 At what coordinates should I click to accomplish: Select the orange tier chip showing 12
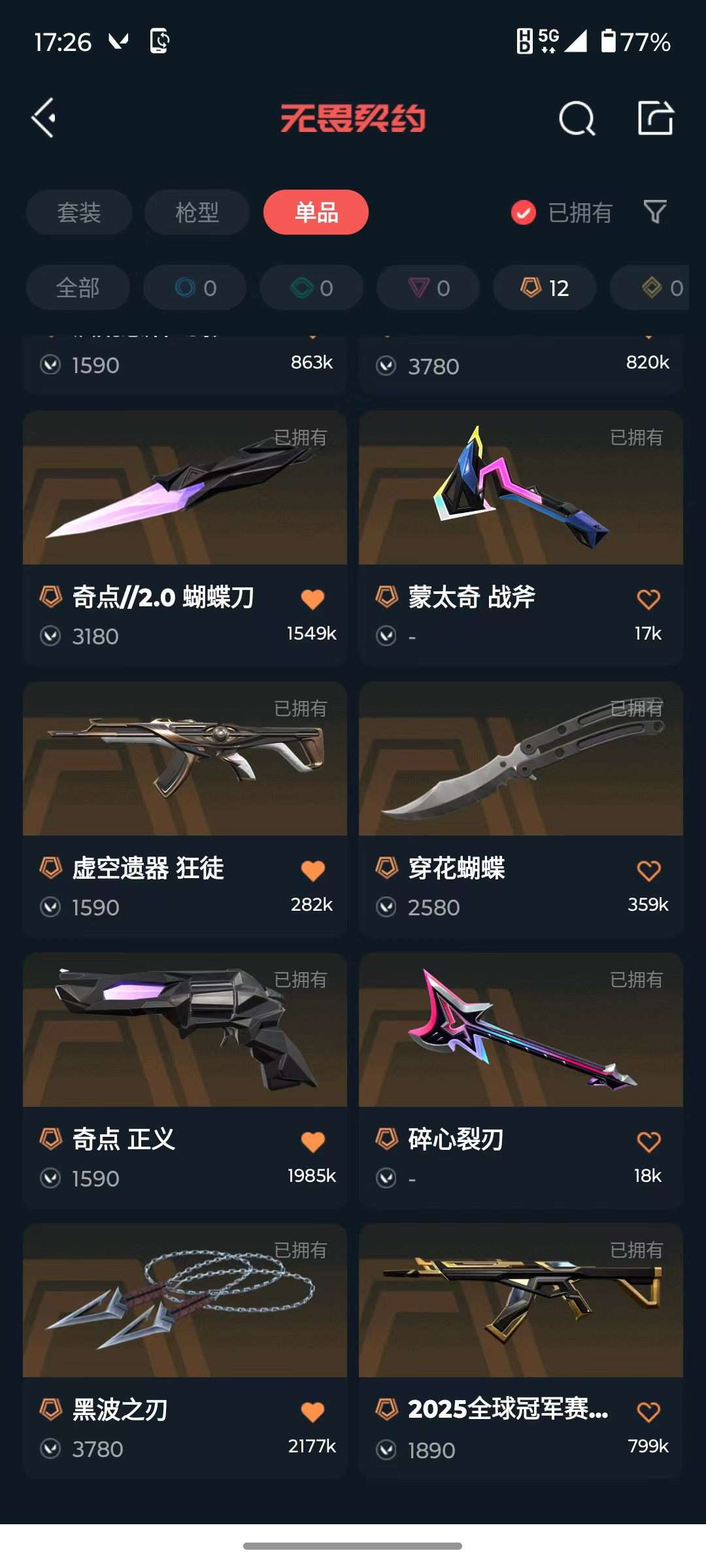point(545,287)
